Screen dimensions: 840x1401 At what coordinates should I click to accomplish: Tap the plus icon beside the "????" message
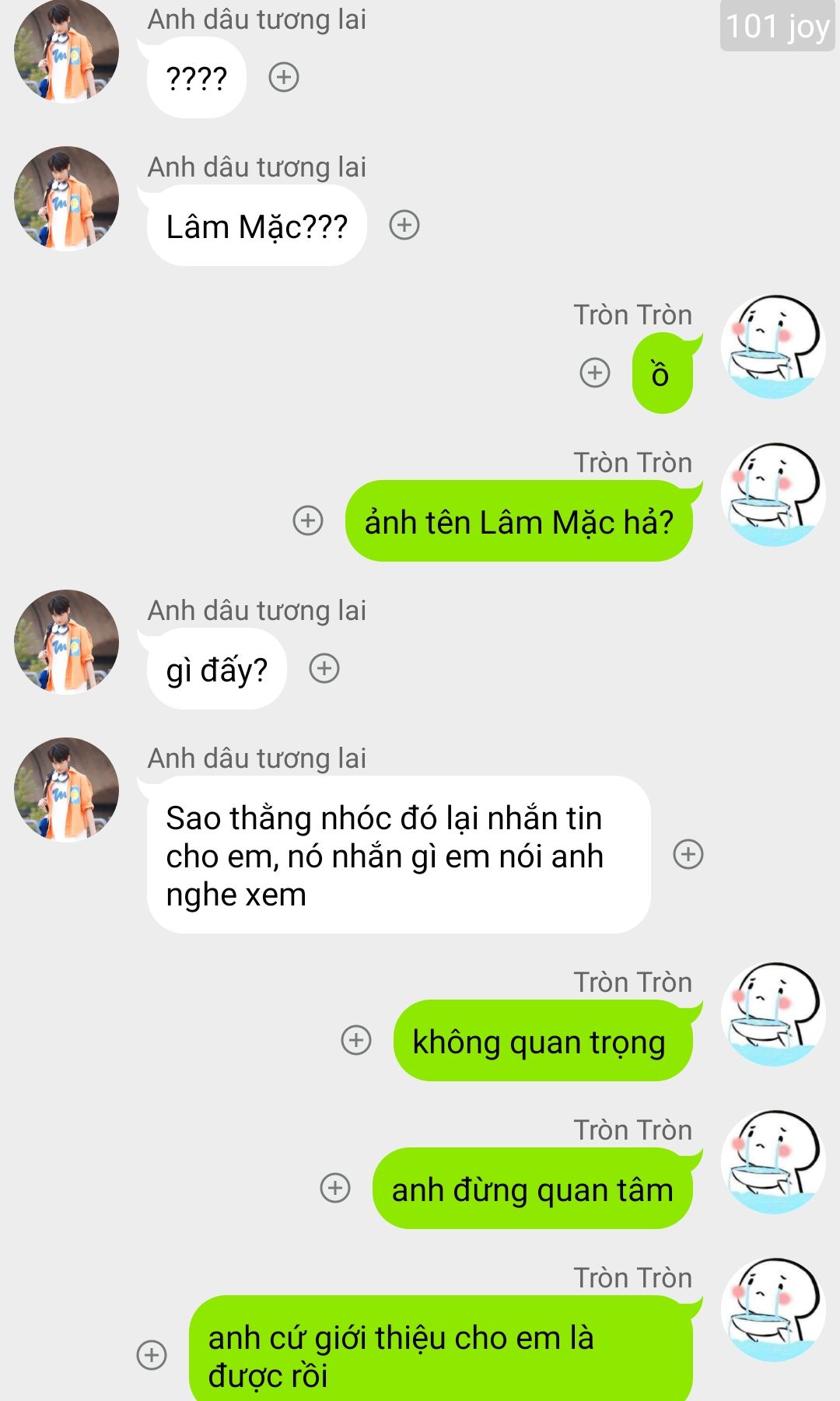click(x=284, y=77)
